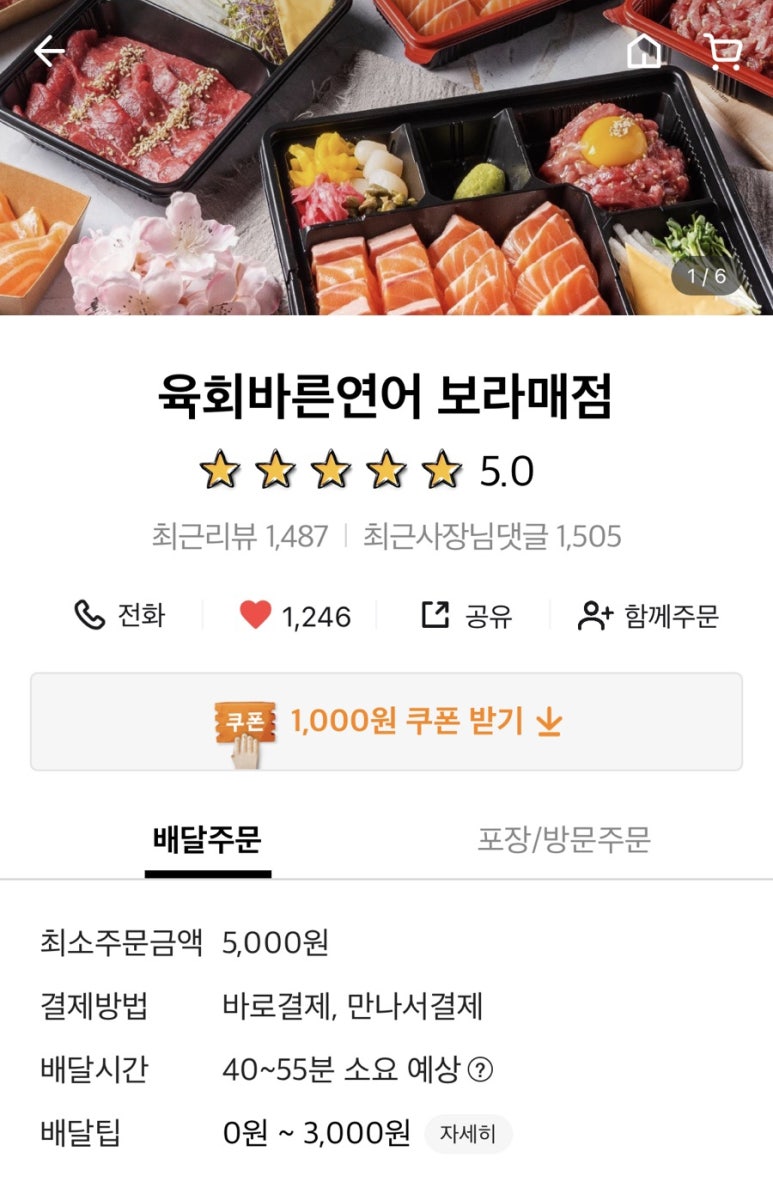Go back using the arrow icon
Screen dimensions: 773x1182
click(x=49, y=51)
